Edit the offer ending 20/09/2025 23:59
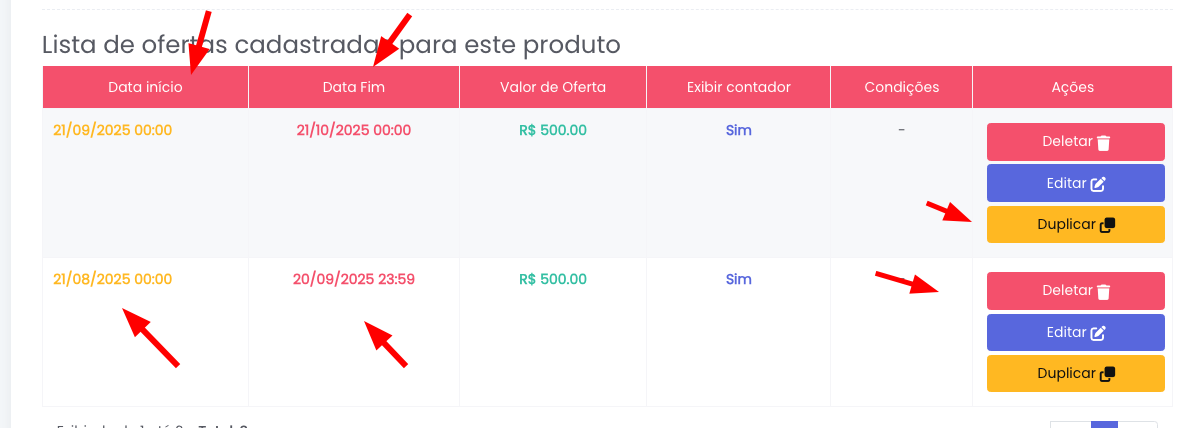1201x428 pixels. pos(1075,332)
